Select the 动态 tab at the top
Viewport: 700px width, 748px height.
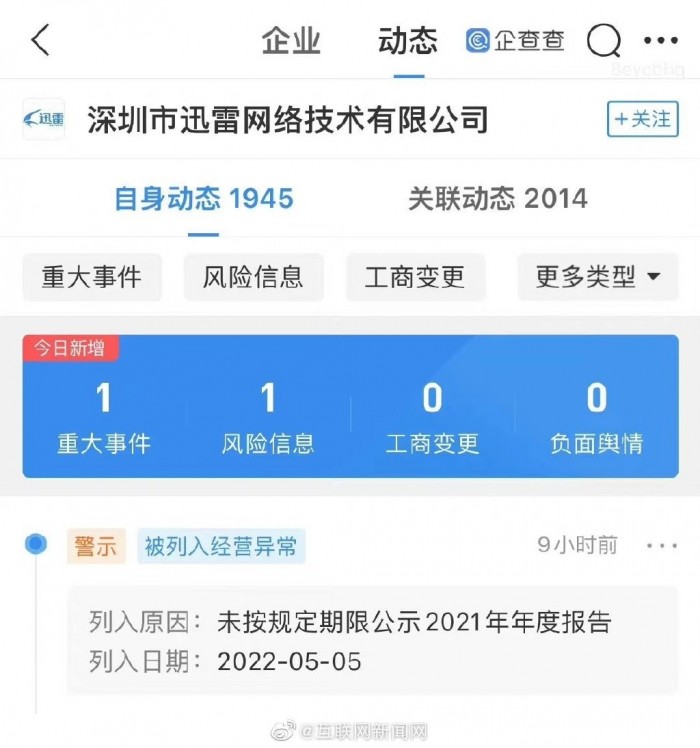pos(408,41)
